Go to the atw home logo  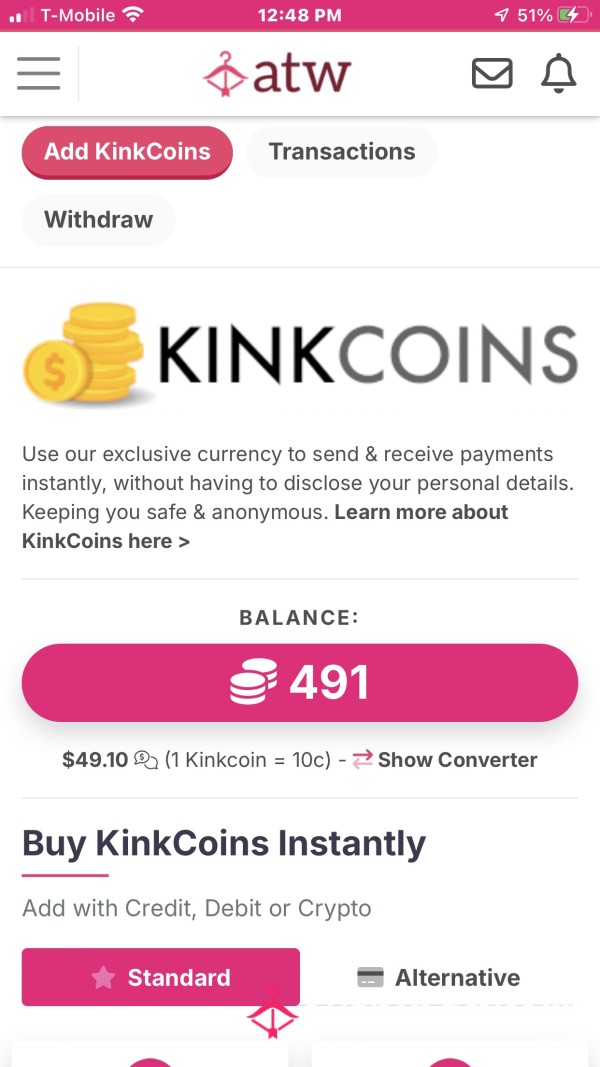click(x=277, y=73)
